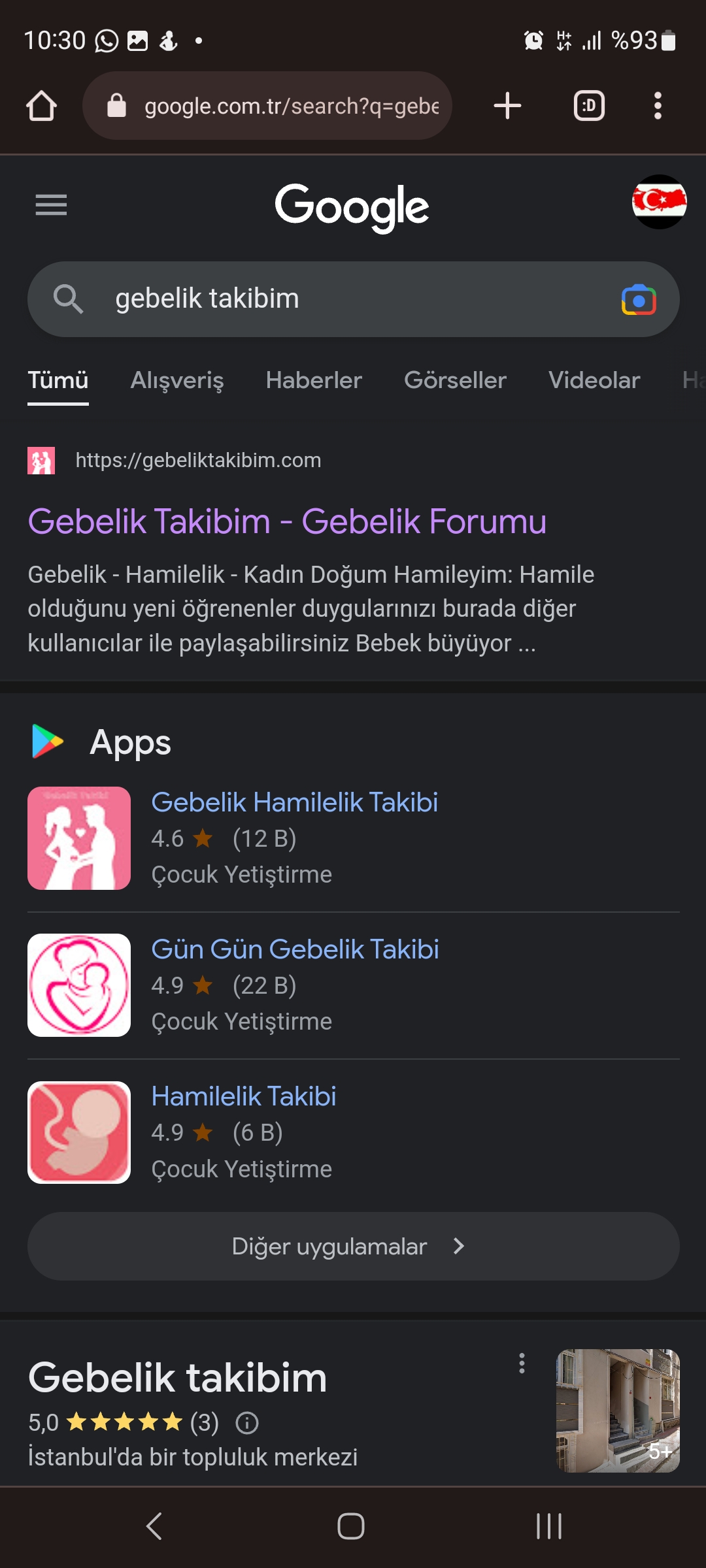Open the browser three-dot menu
706x1568 pixels.
(658, 105)
